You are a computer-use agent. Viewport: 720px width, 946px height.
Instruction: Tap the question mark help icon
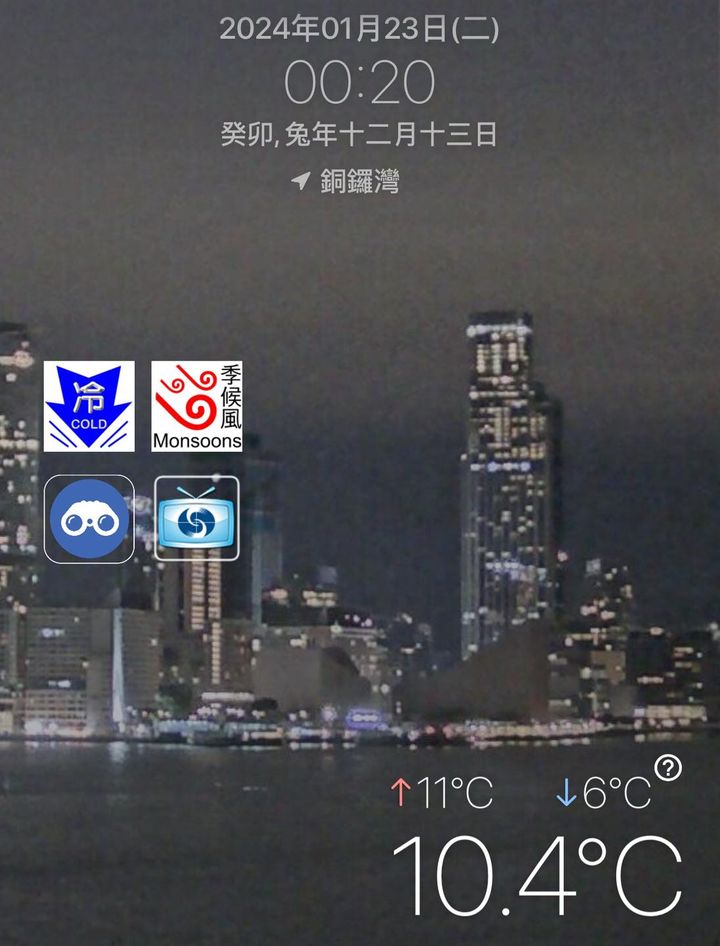(x=668, y=768)
